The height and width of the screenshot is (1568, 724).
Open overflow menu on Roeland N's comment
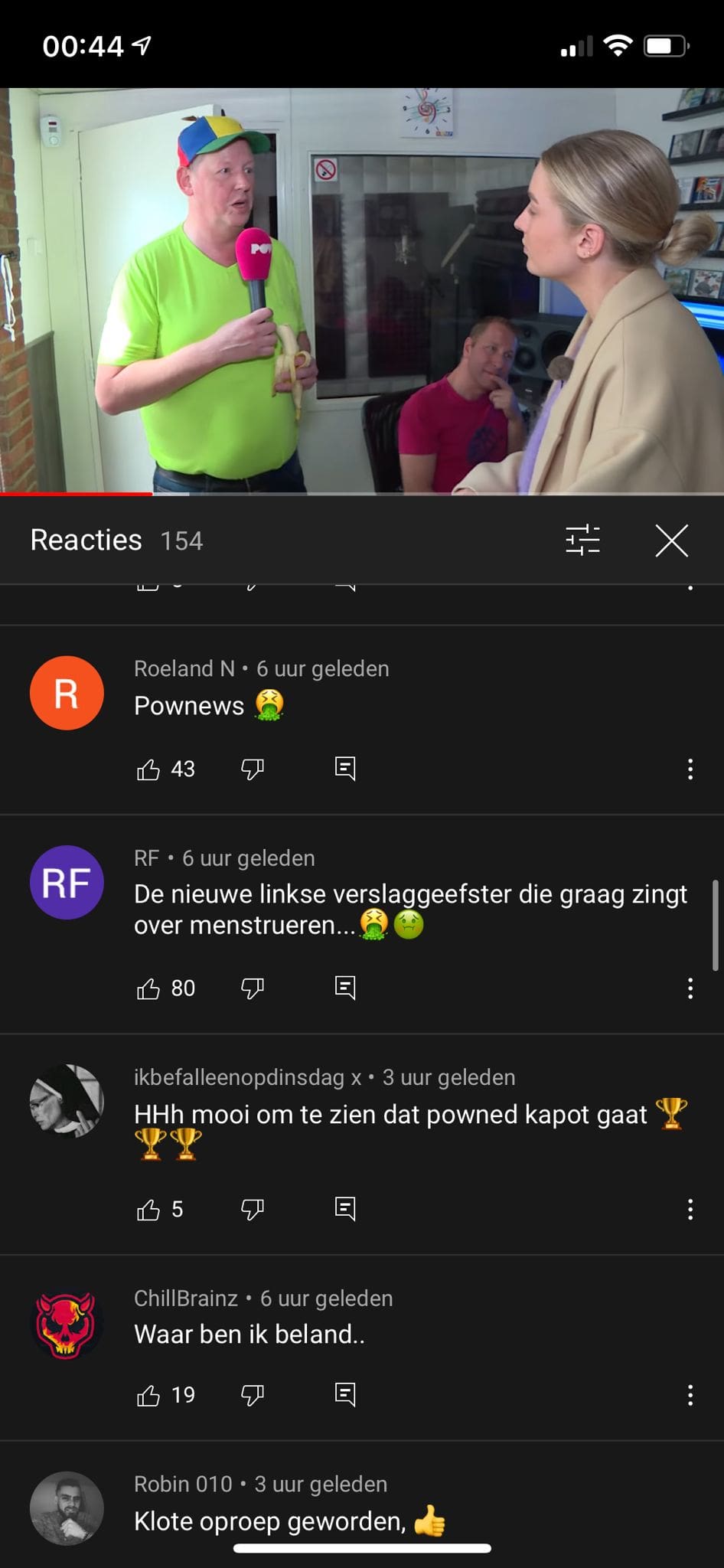[x=690, y=769]
